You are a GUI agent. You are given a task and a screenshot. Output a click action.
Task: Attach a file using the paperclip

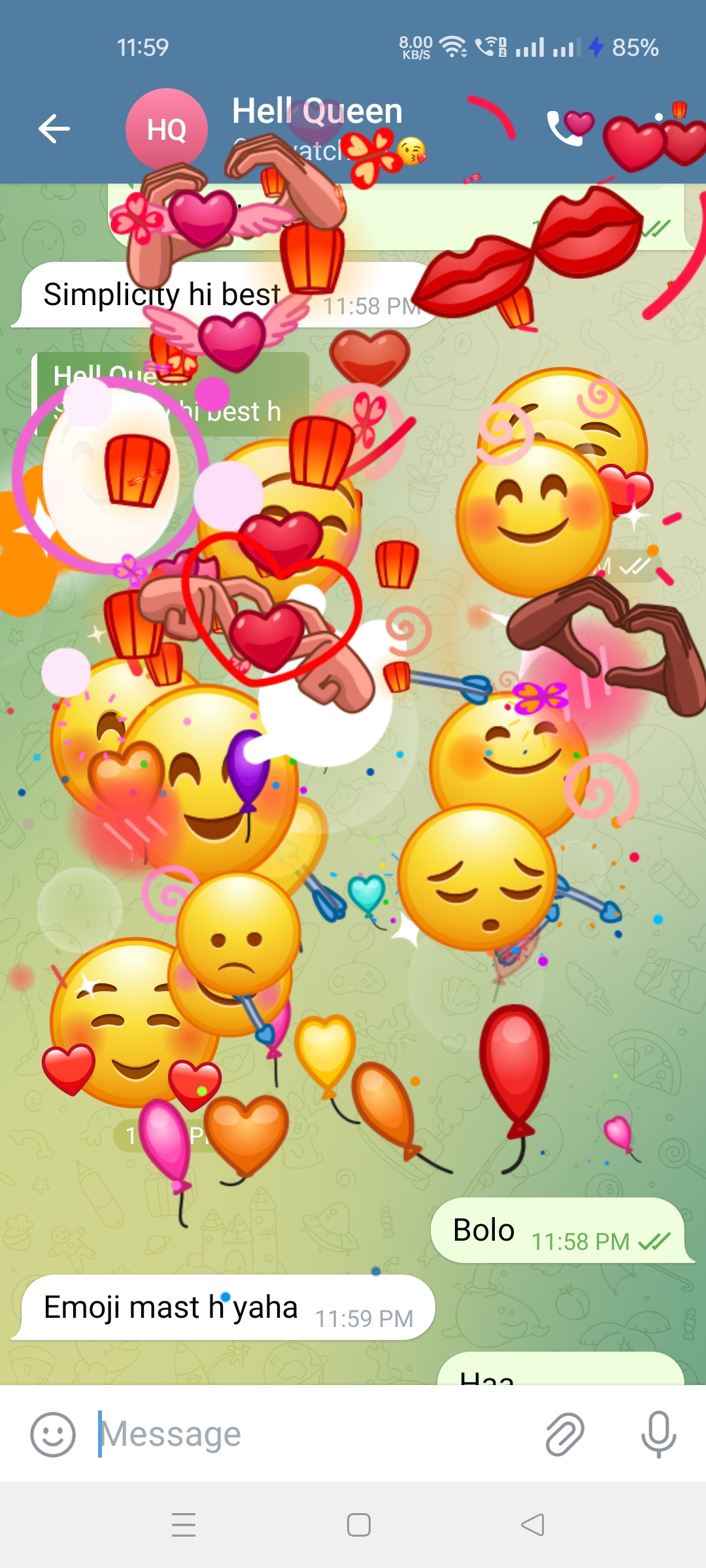point(564,1435)
